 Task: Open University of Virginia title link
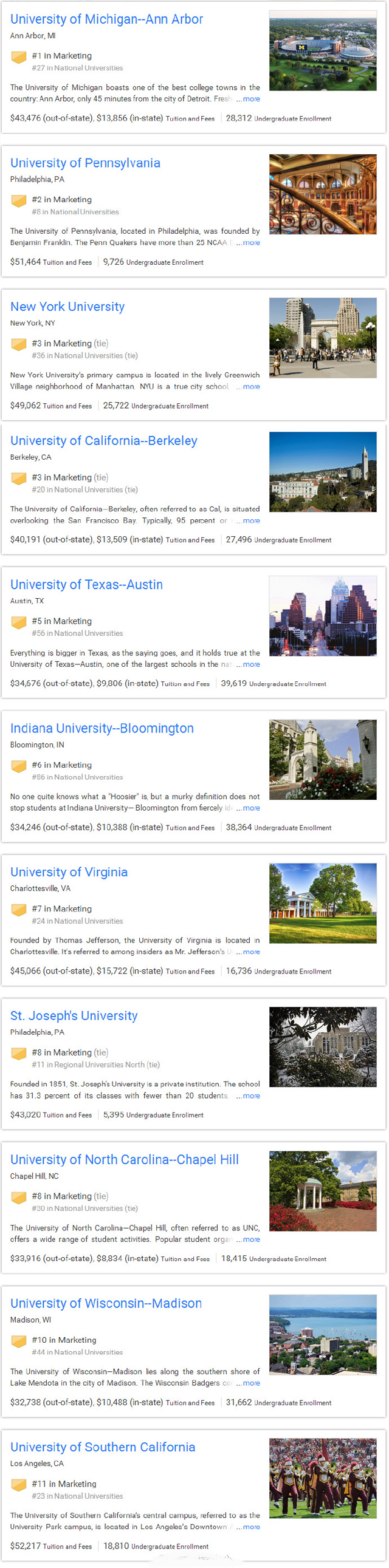(x=69, y=871)
